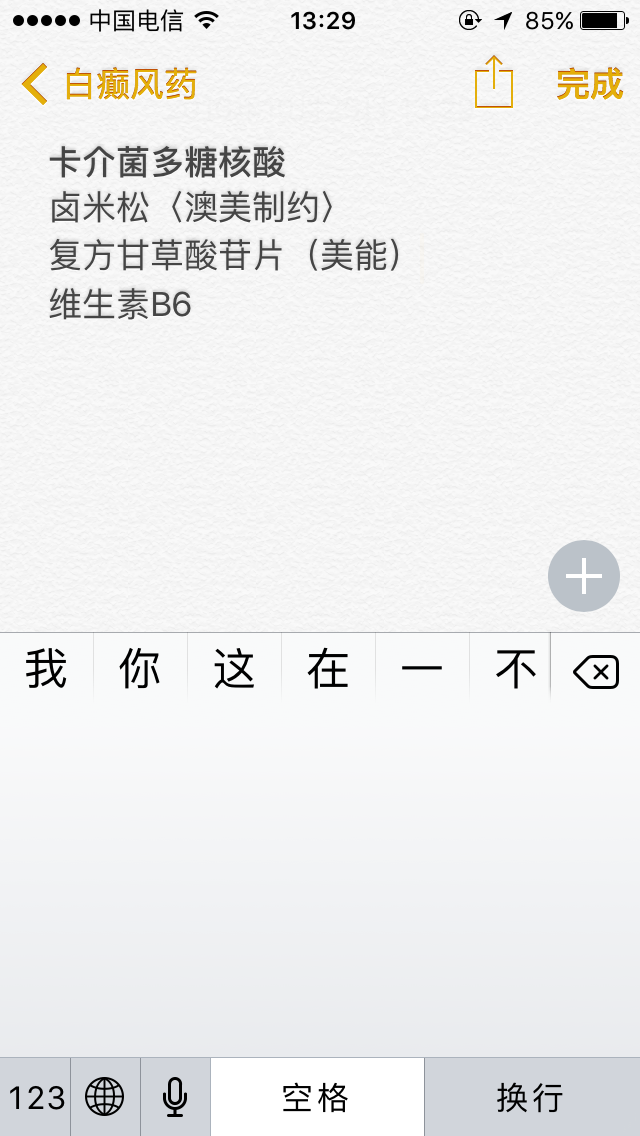Insert the candidate word 一
Image resolution: width=640 pixels, height=1136 pixels.
tap(422, 669)
